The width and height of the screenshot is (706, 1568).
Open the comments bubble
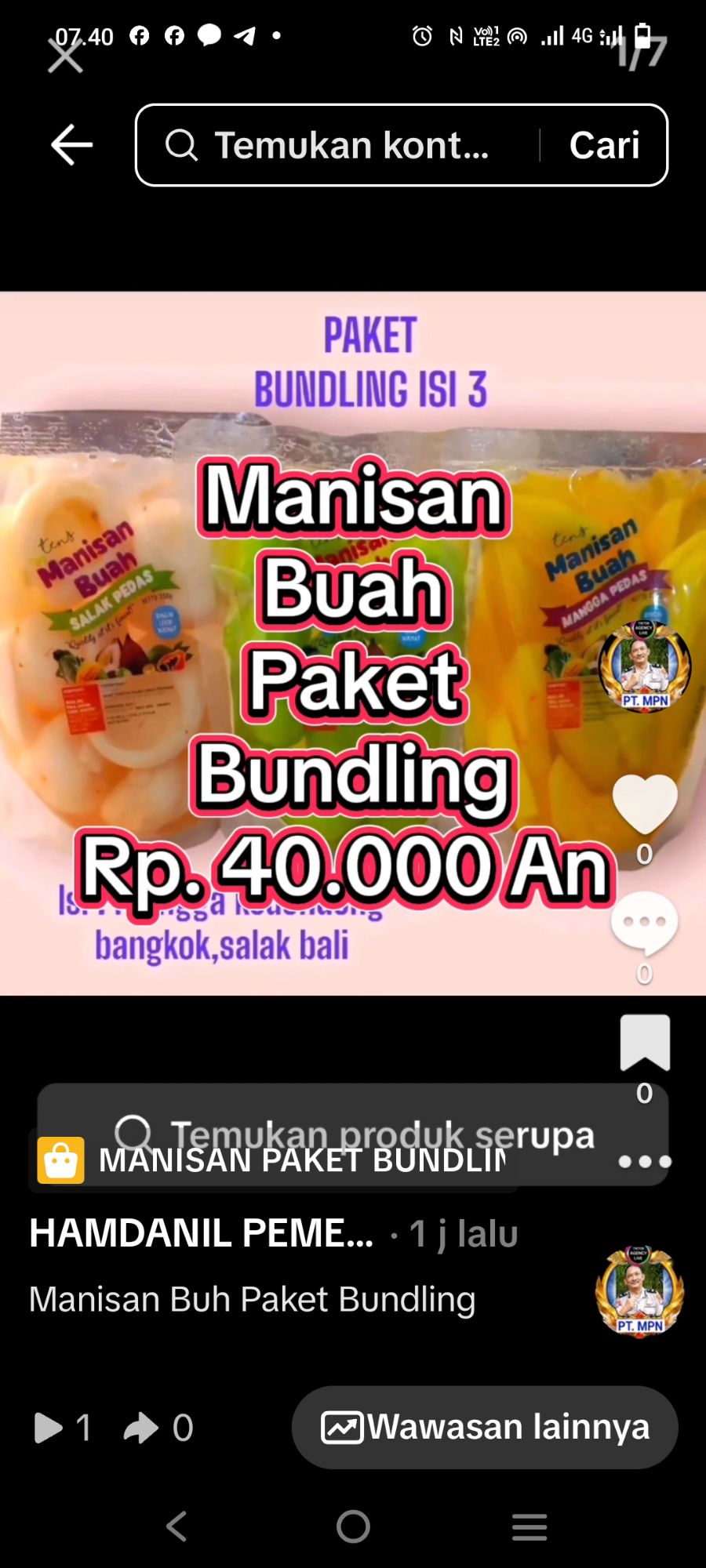pyautogui.click(x=645, y=925)
